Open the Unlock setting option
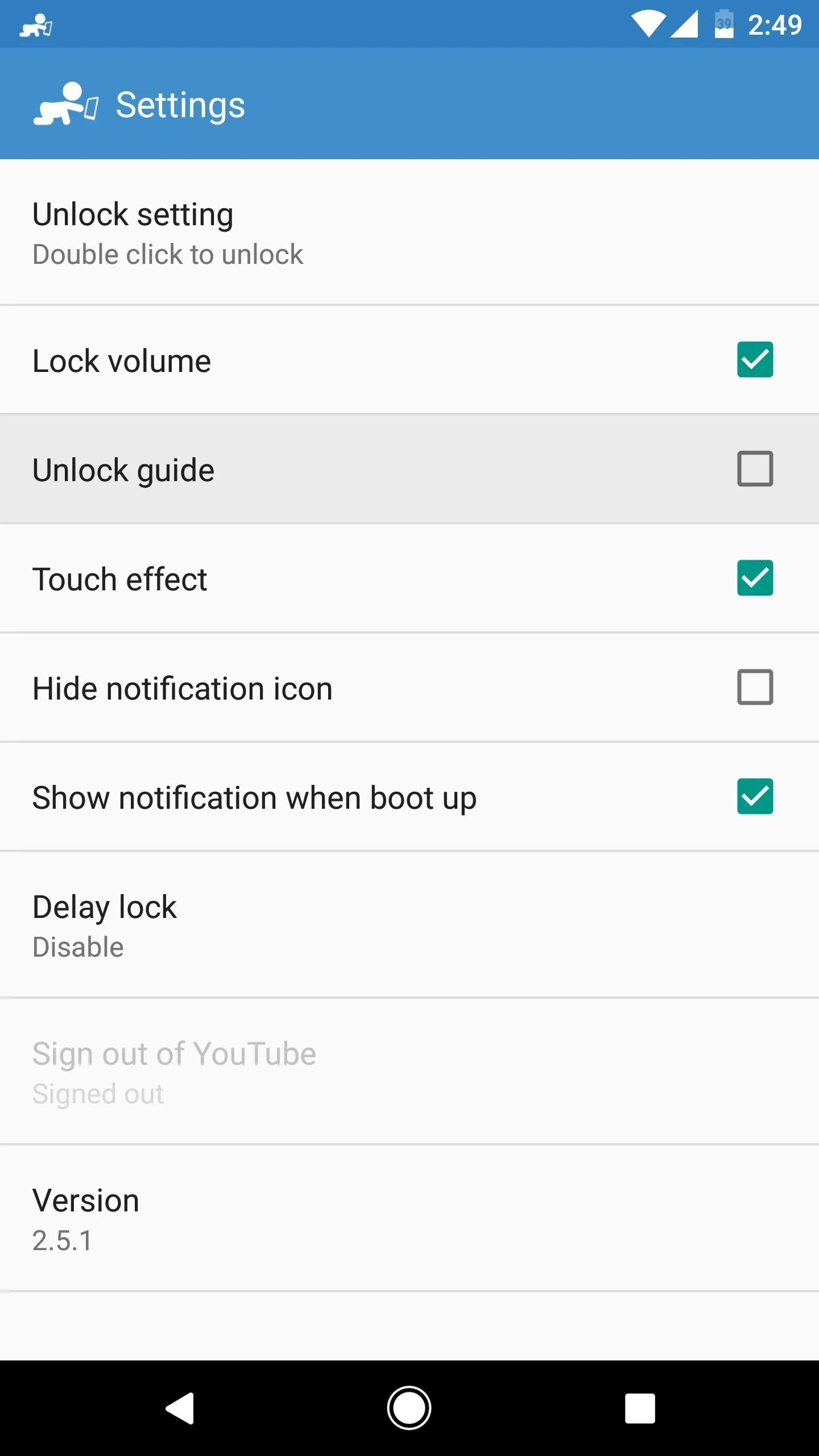The width and height of the screenshot is (819, 1456). pos(409,232)
